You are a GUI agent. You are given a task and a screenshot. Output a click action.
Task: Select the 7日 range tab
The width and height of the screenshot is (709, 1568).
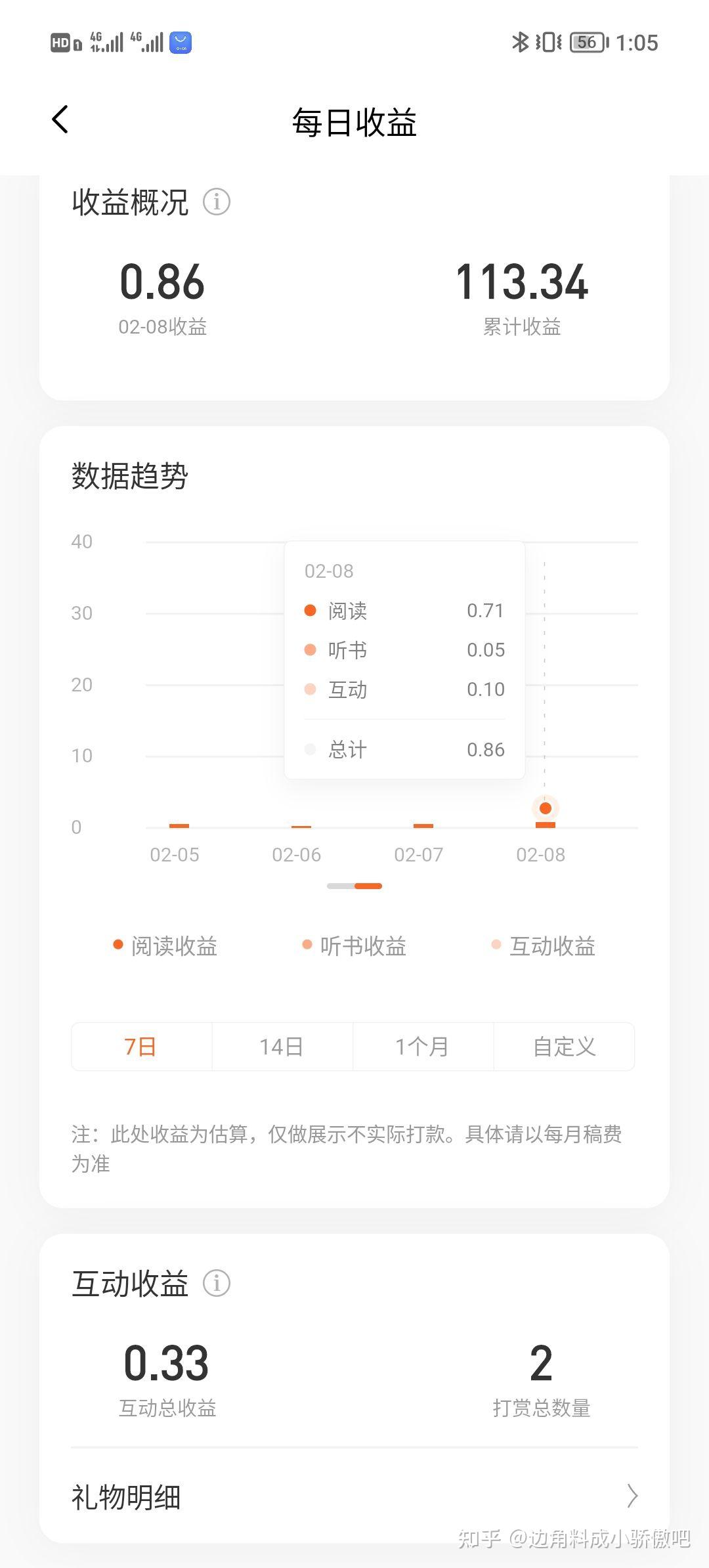[x=141, y=1046]
